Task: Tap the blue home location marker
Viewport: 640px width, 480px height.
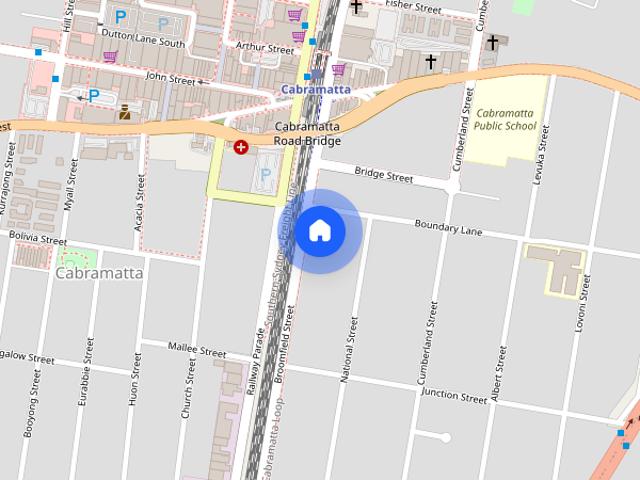Action: [x=320, y=231]
